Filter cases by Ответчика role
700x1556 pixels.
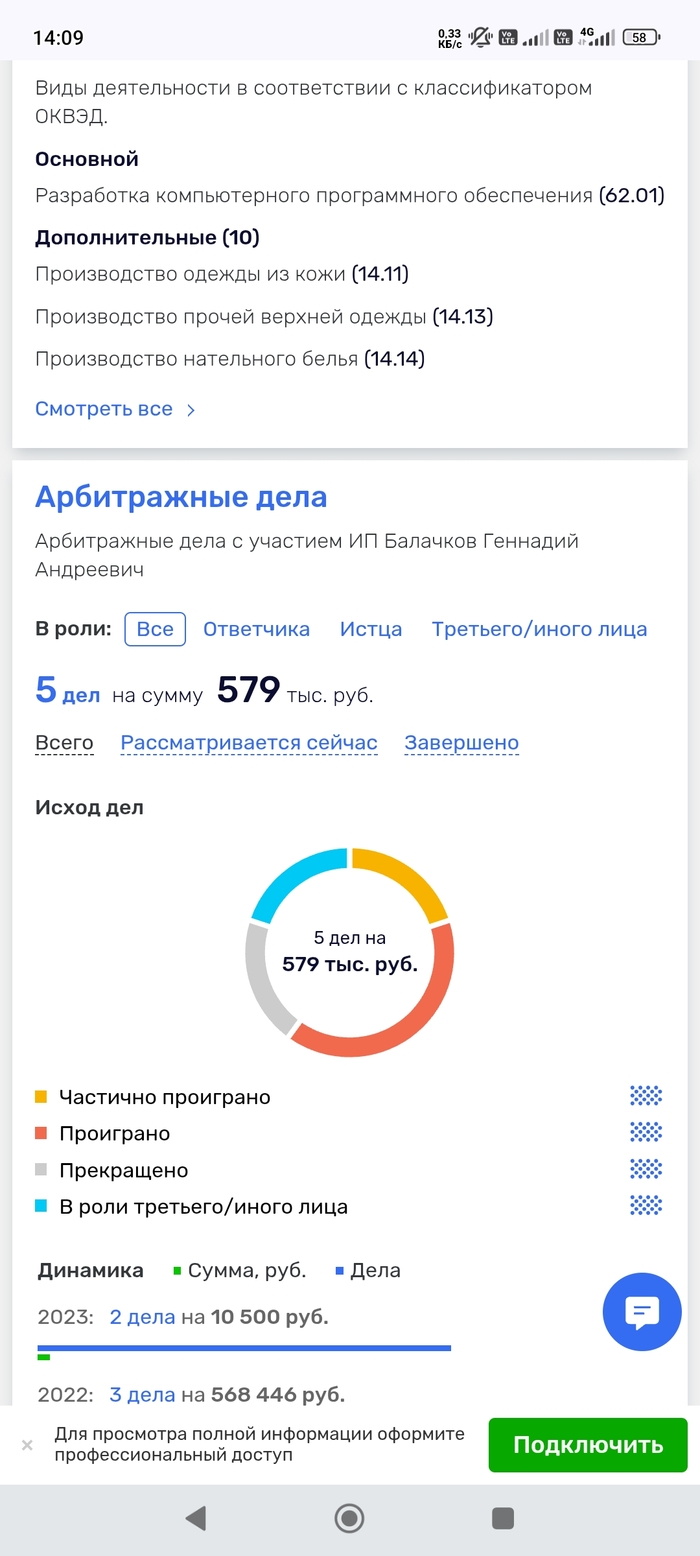[256, 629]
